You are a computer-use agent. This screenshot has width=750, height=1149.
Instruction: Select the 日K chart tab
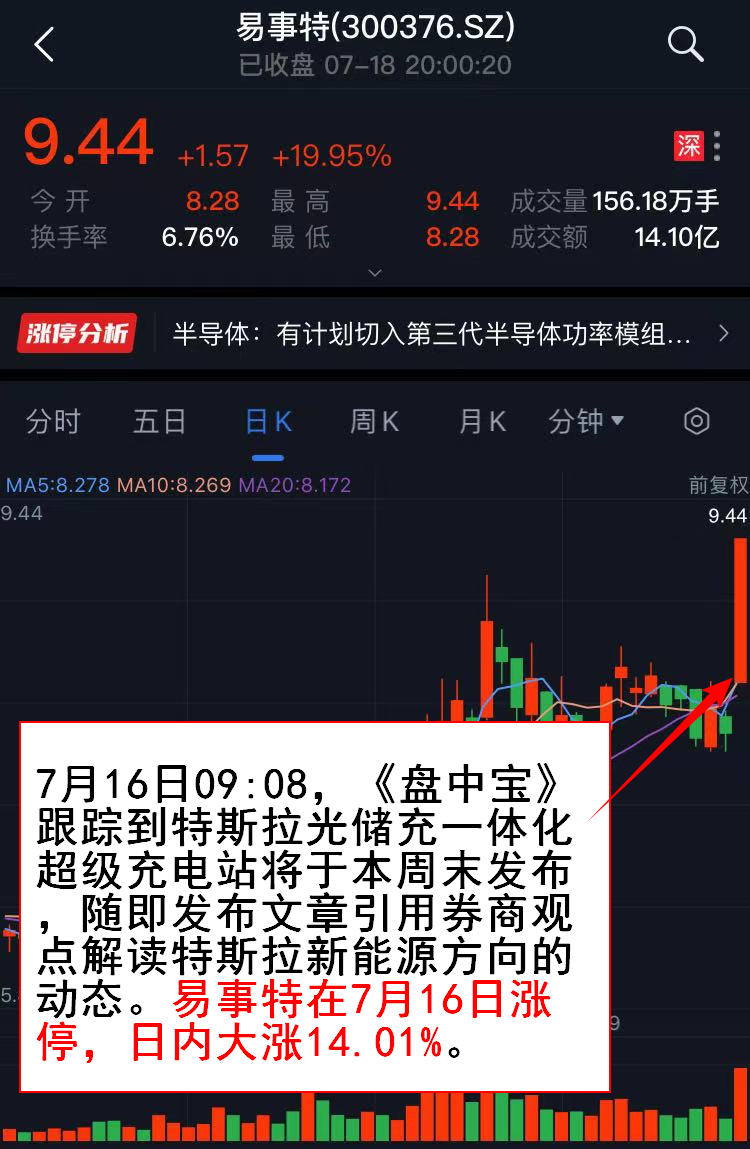268,422
